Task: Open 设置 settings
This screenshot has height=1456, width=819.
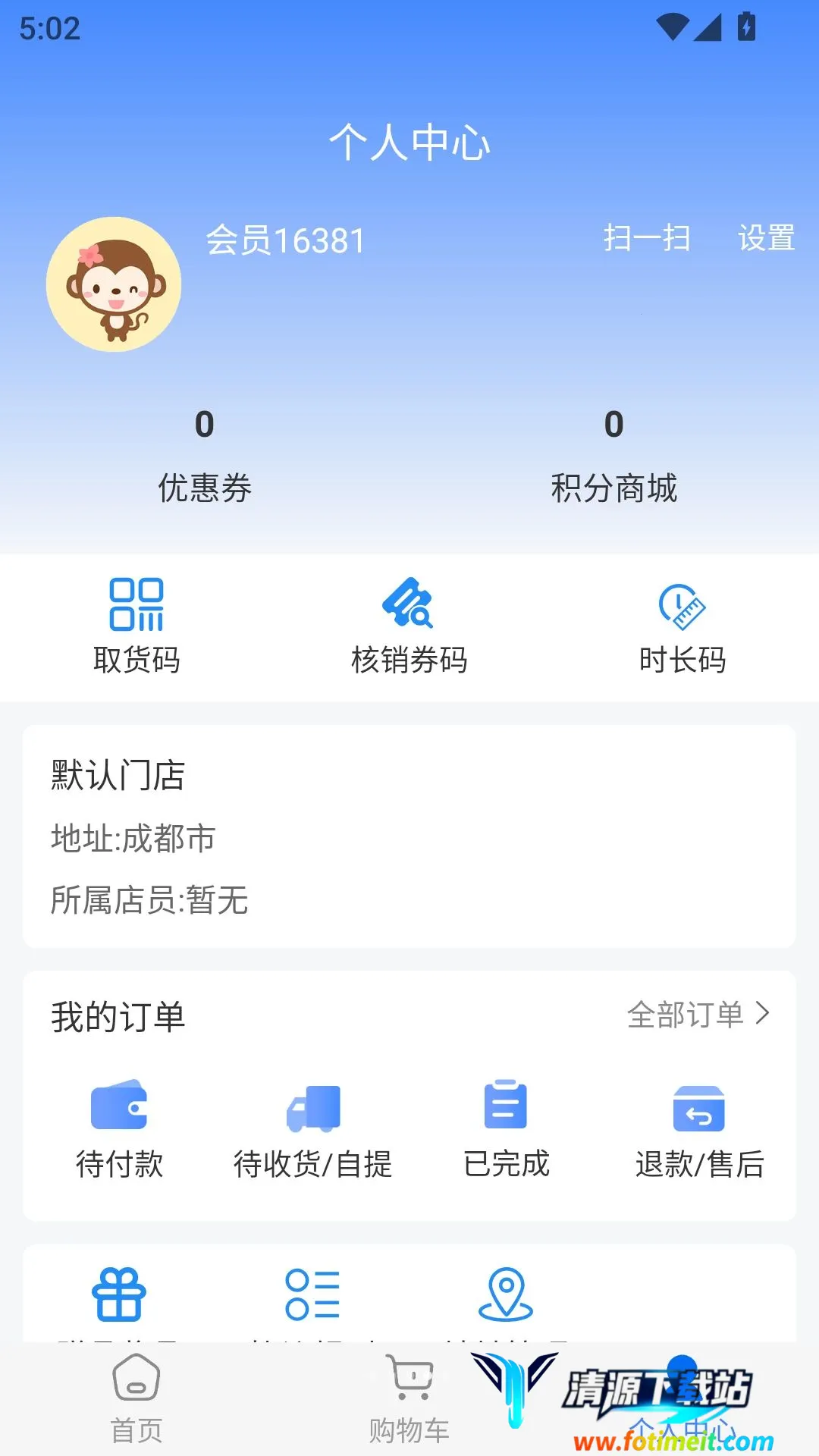Action: click(x=766, y=238)
